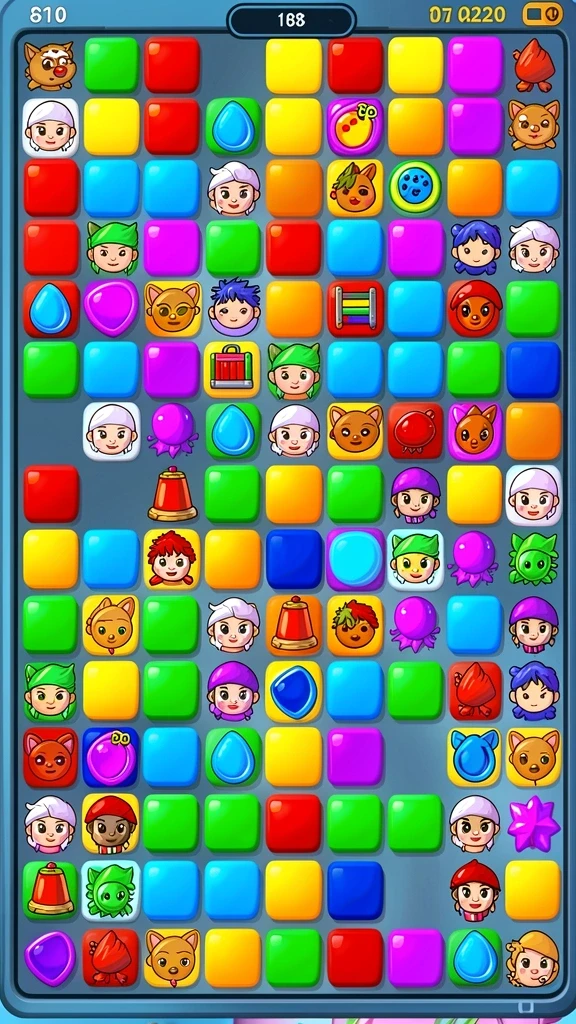The height and width of the screenshot is (1024, 576).
Task: Tap the blue cookie in green ring tile
Action: coord(415,186)
